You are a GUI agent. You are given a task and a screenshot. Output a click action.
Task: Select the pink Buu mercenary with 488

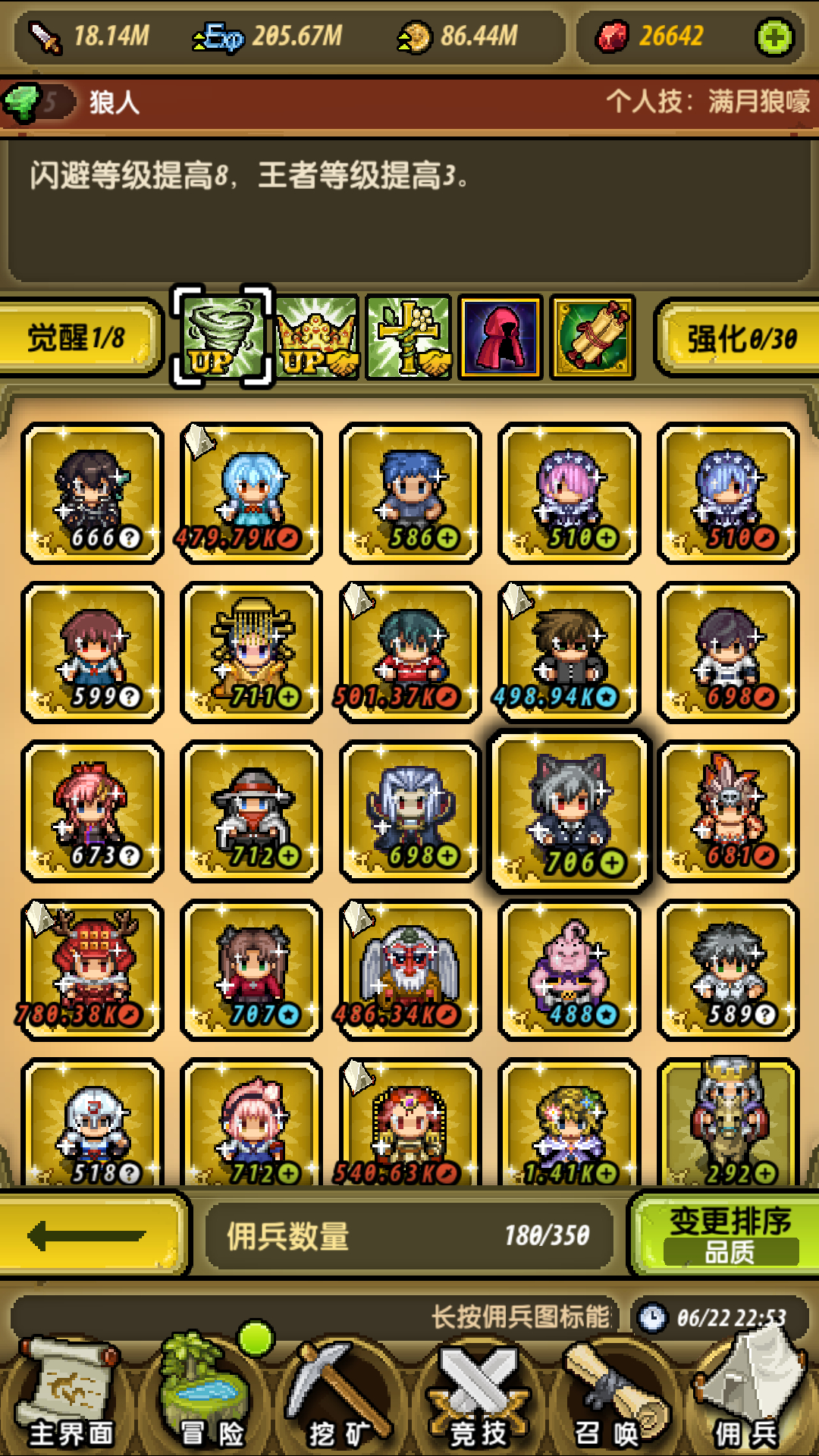point(570,970)
